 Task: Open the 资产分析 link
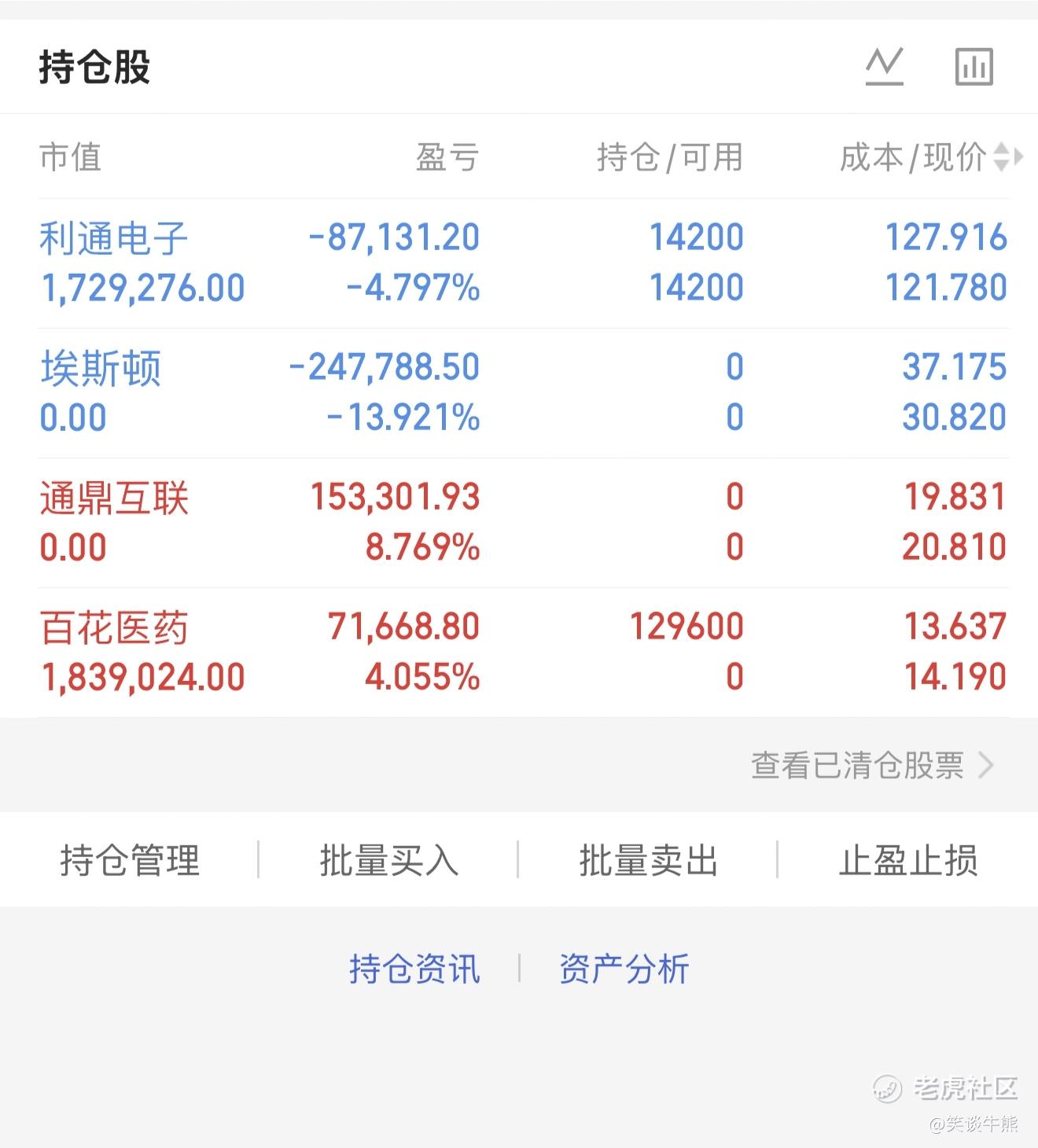[624, 969]
